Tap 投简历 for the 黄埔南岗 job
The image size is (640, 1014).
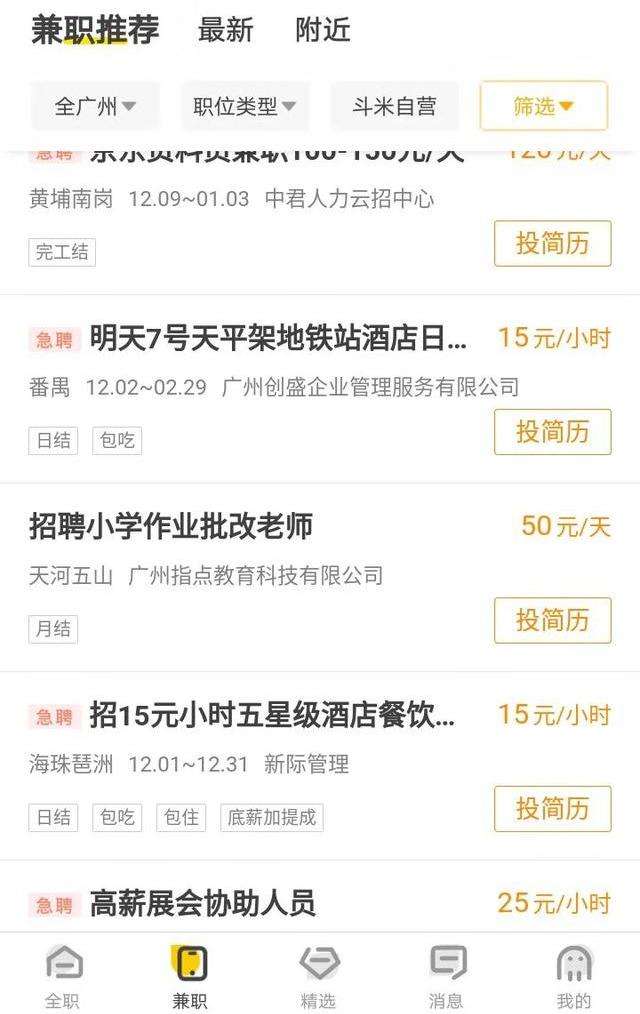(x=552, y=243)
